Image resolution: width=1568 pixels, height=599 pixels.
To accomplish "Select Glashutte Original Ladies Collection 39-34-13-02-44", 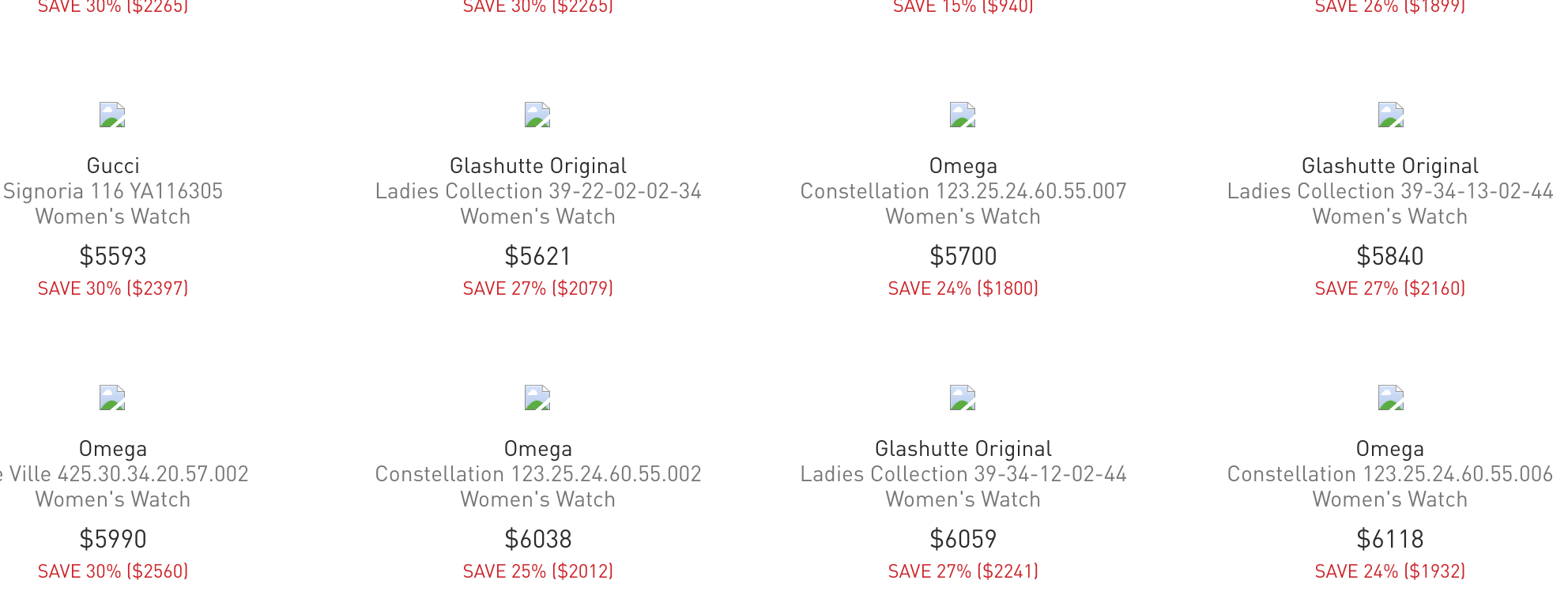I will [x=1389, y=190].
